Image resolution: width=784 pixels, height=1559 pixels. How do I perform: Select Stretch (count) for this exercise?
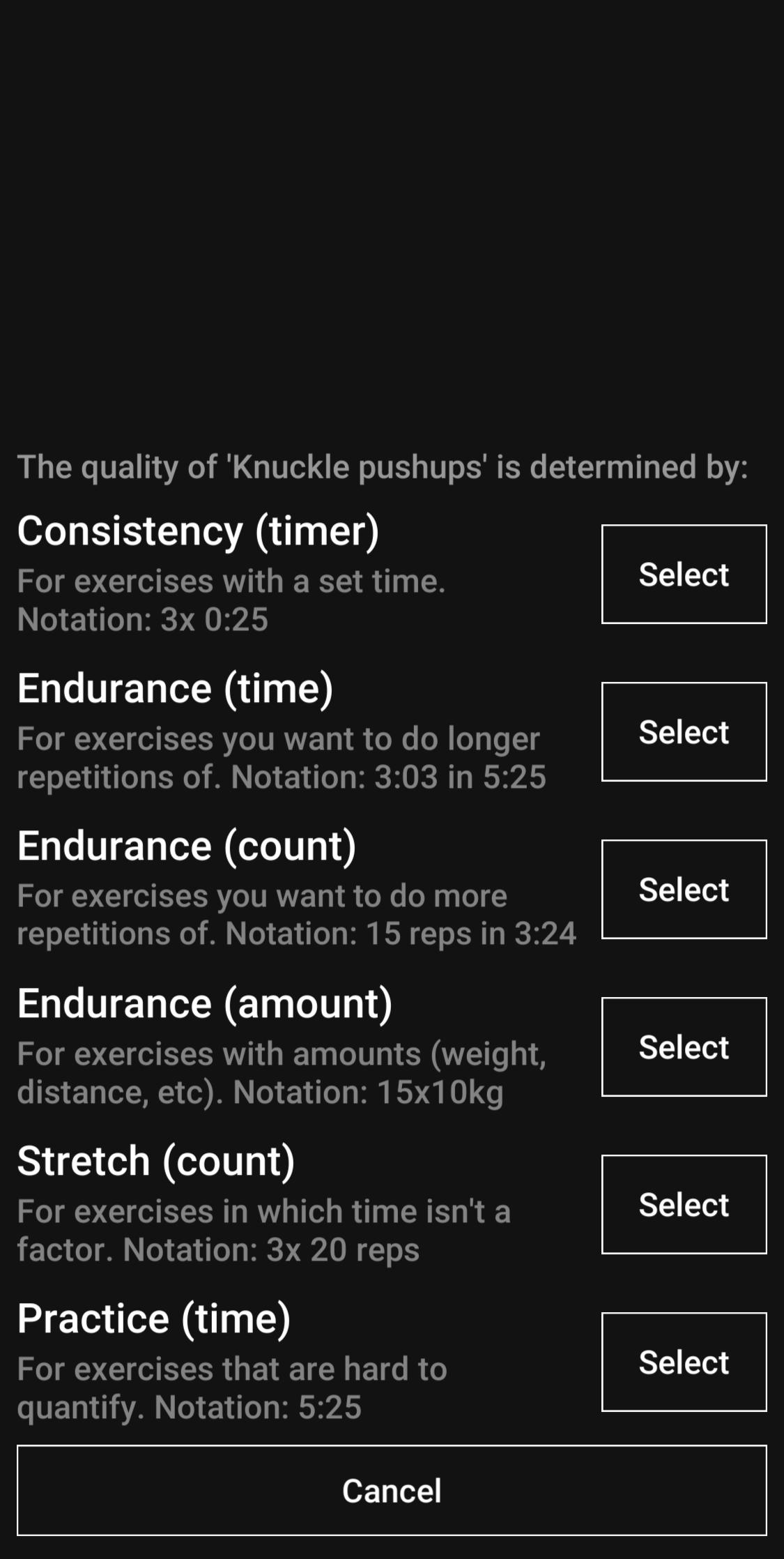point(684,1204)
